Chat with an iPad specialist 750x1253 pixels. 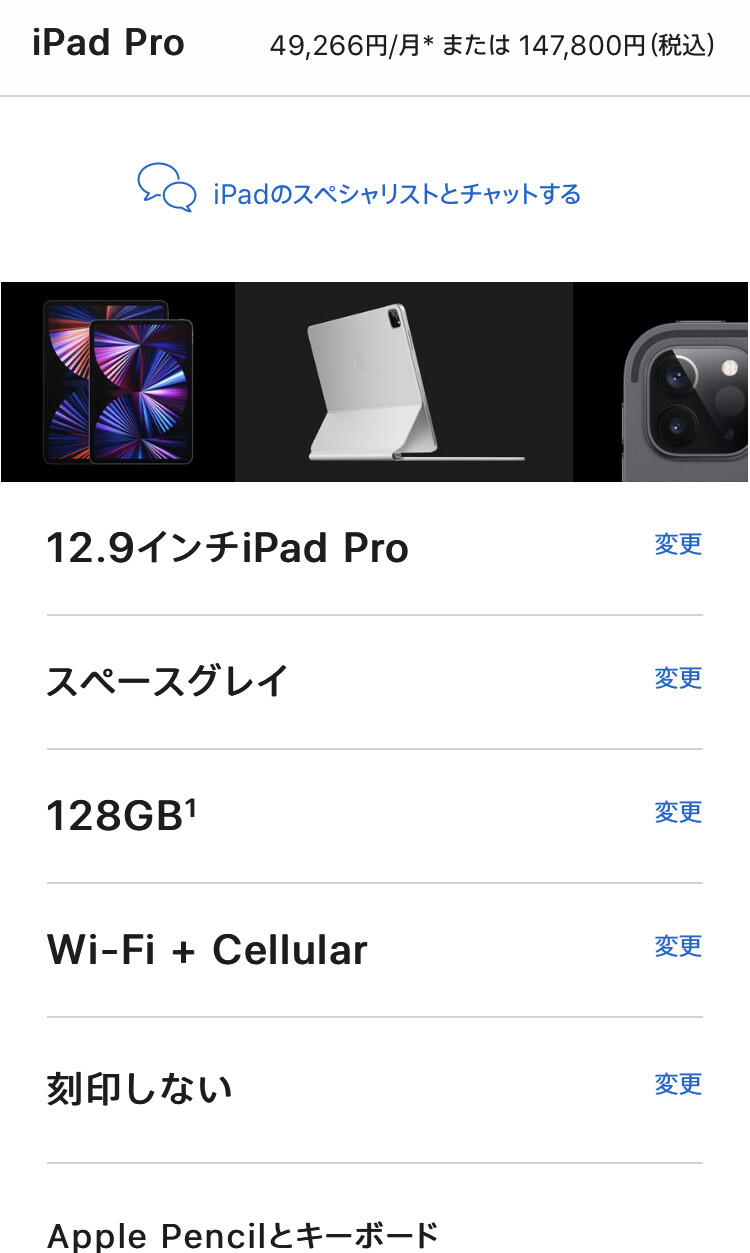(396, 193)
